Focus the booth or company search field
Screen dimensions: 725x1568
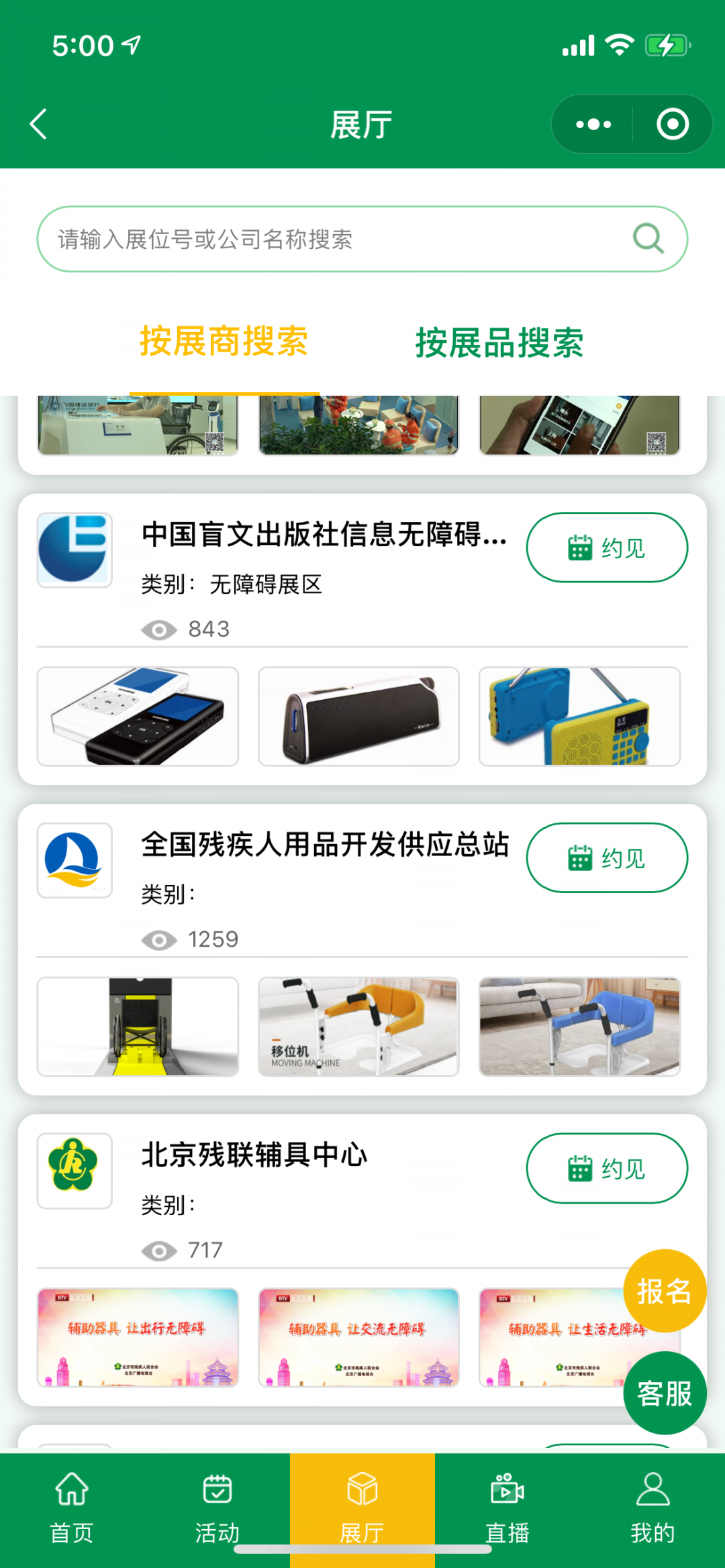(336, 240)
